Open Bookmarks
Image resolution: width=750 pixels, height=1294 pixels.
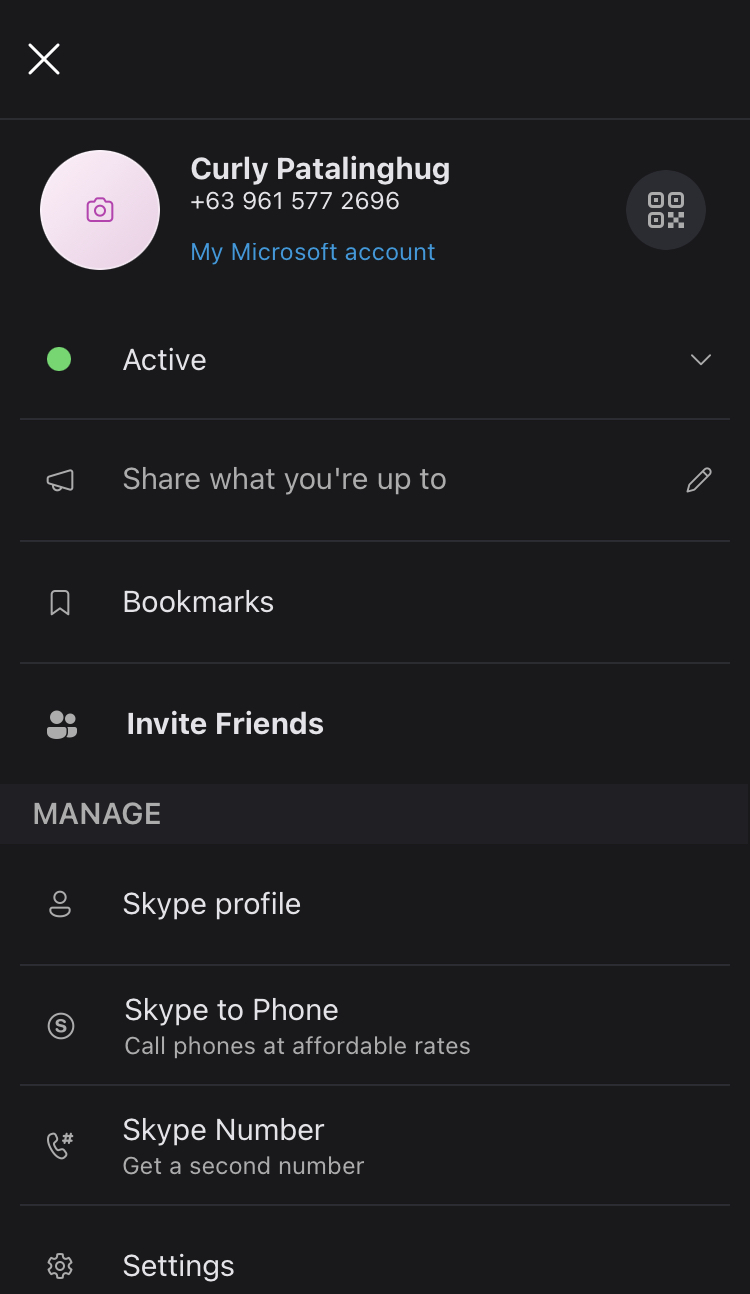375,602
